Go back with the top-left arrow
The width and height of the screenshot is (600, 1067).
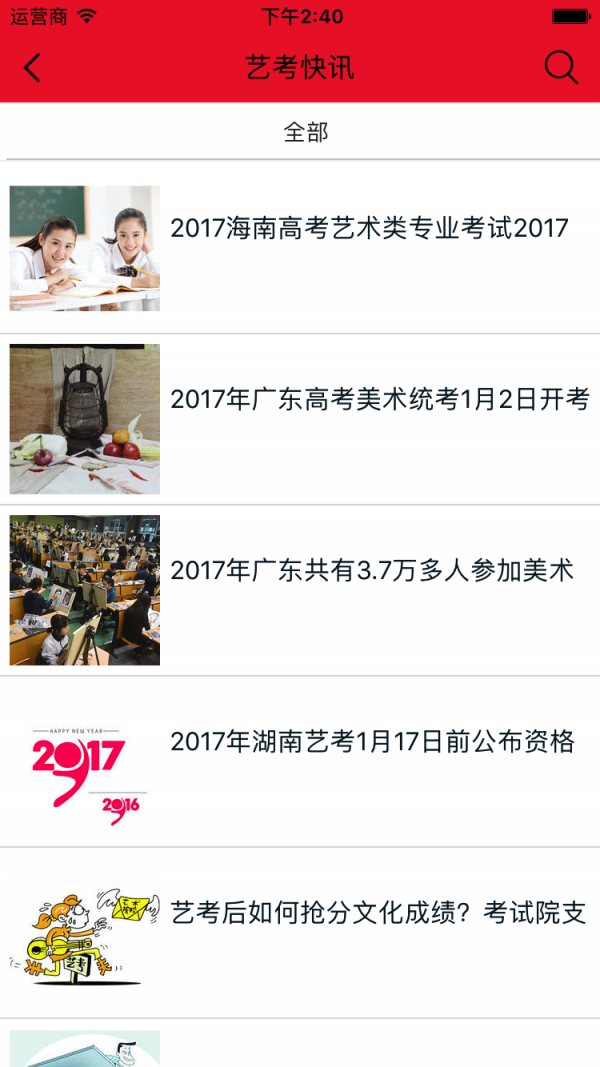tap(33, 68)
